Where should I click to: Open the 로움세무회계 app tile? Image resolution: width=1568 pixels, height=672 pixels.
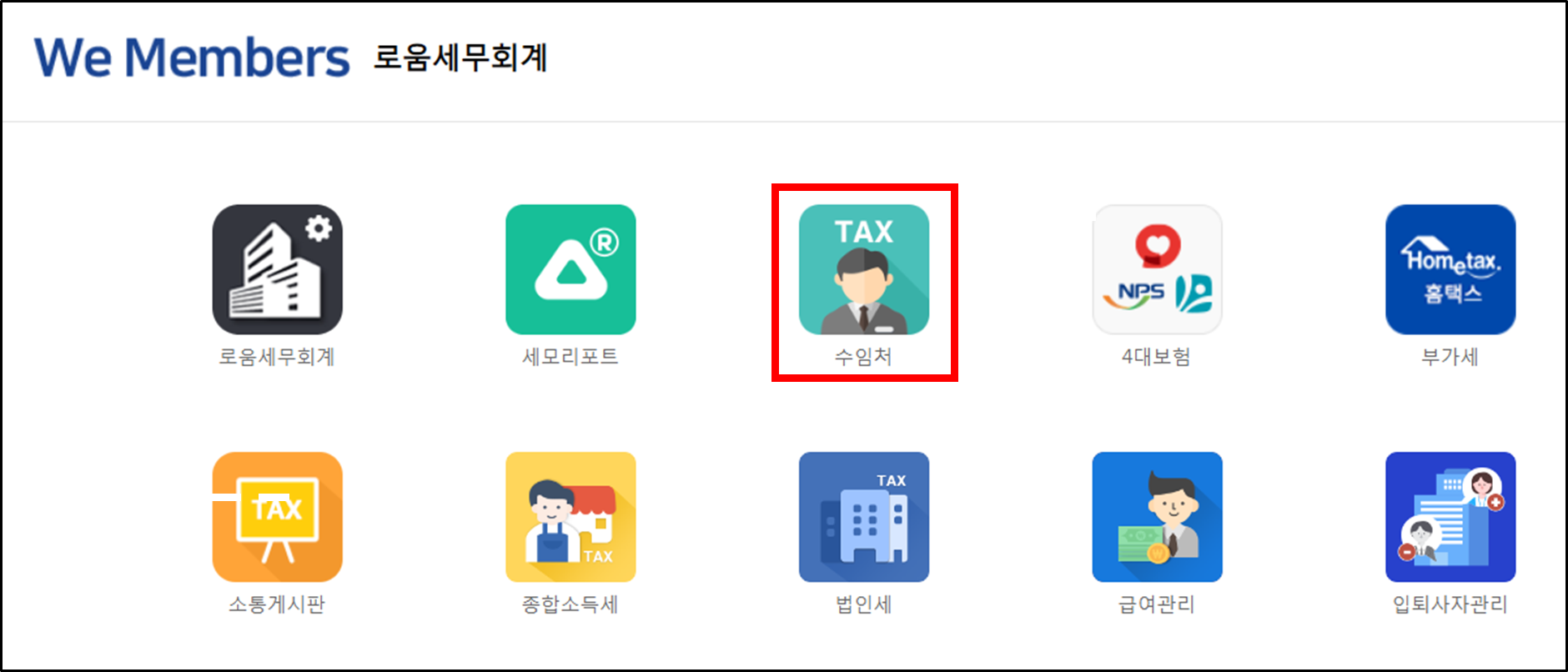[x=277, y=269]
